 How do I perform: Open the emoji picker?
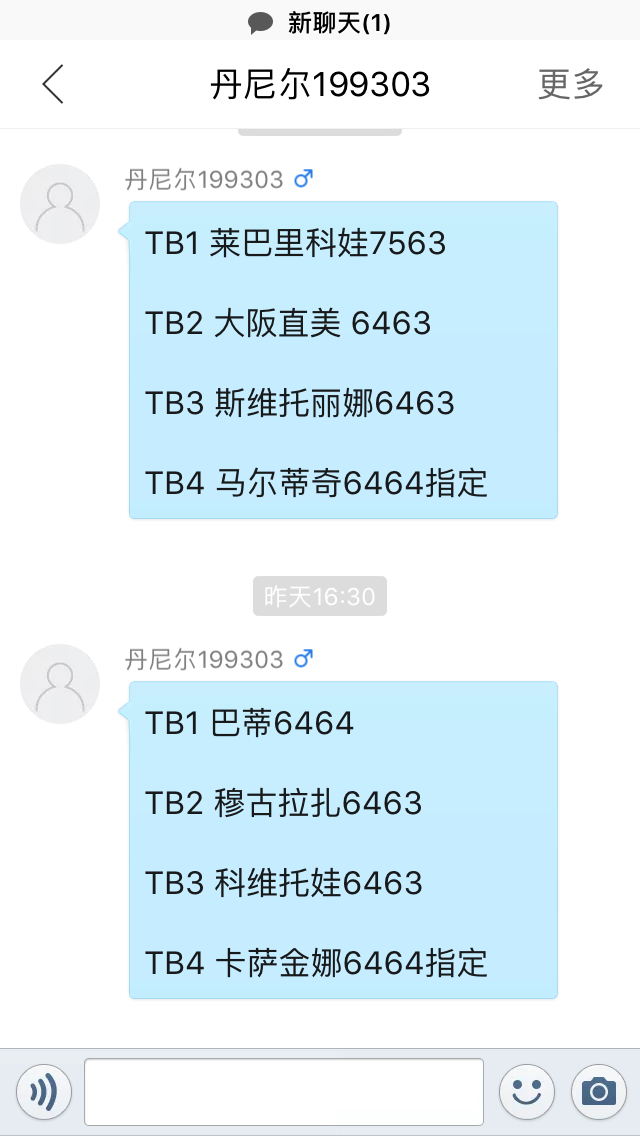point(527,1092)
